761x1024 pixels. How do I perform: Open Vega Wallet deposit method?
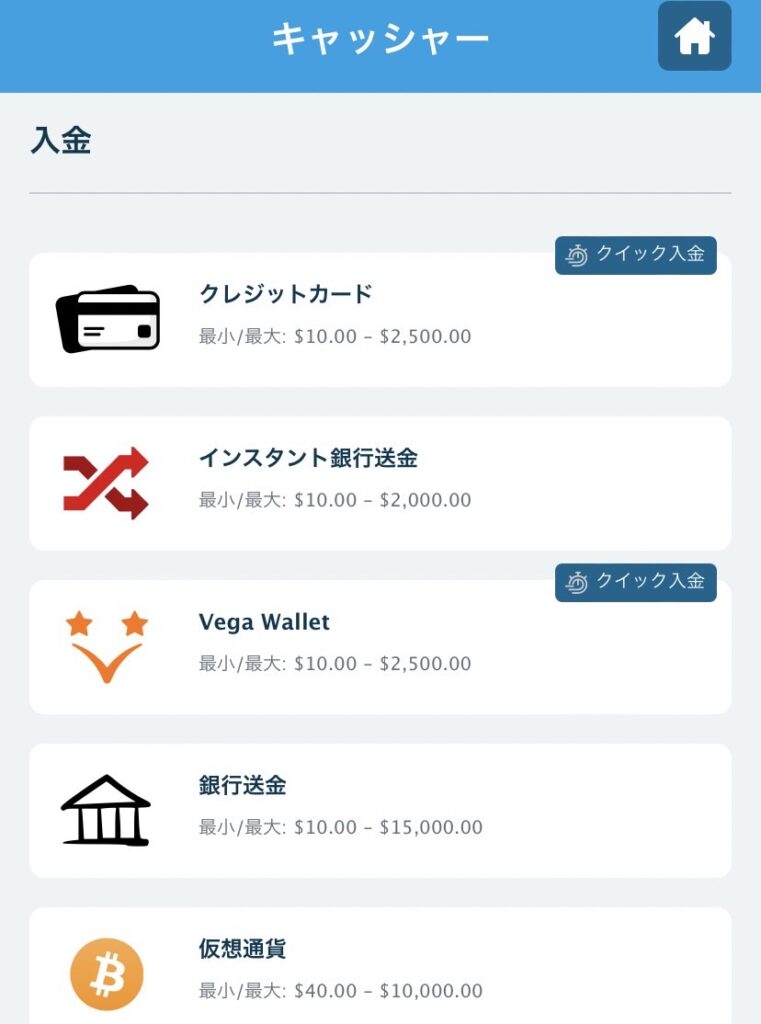[x=380, y=647]
